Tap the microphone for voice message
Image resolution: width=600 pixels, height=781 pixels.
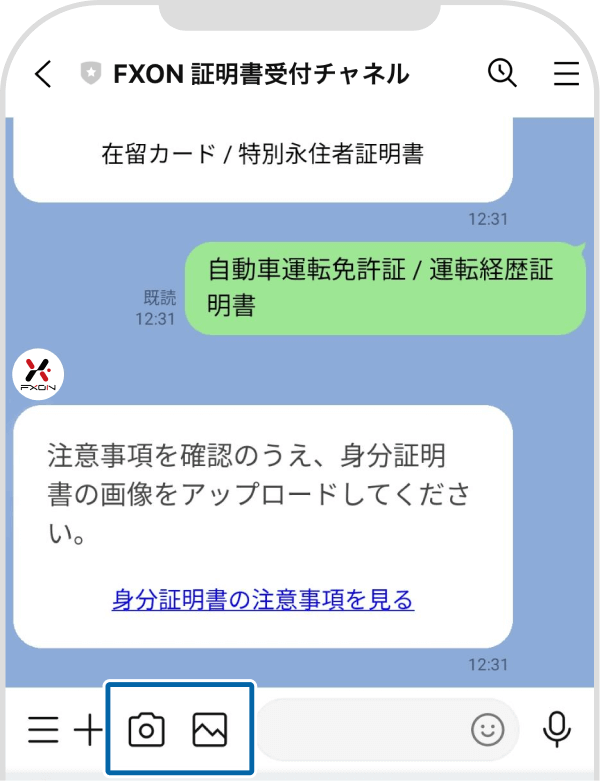(557, 730)
